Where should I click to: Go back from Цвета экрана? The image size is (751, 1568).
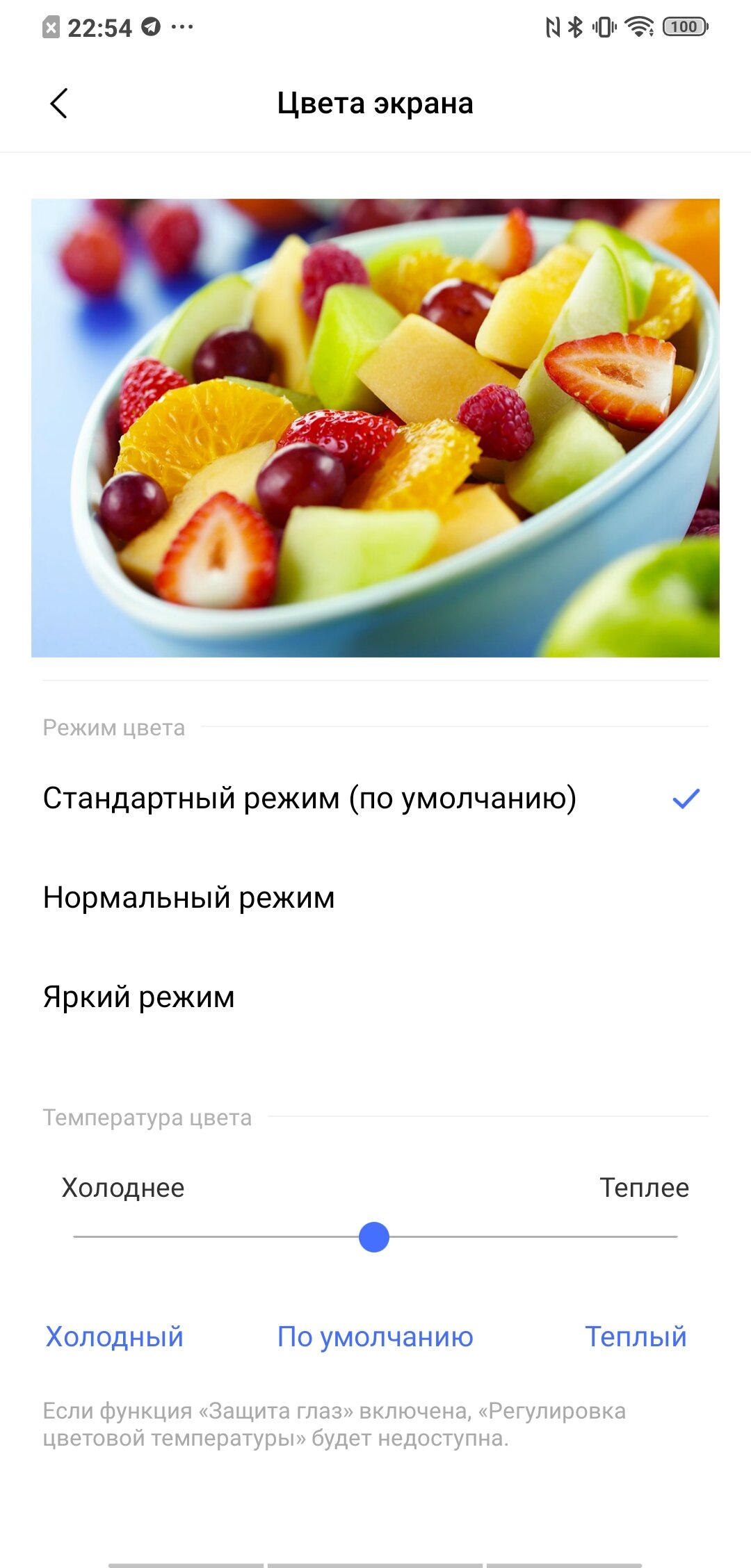[59, 104]
